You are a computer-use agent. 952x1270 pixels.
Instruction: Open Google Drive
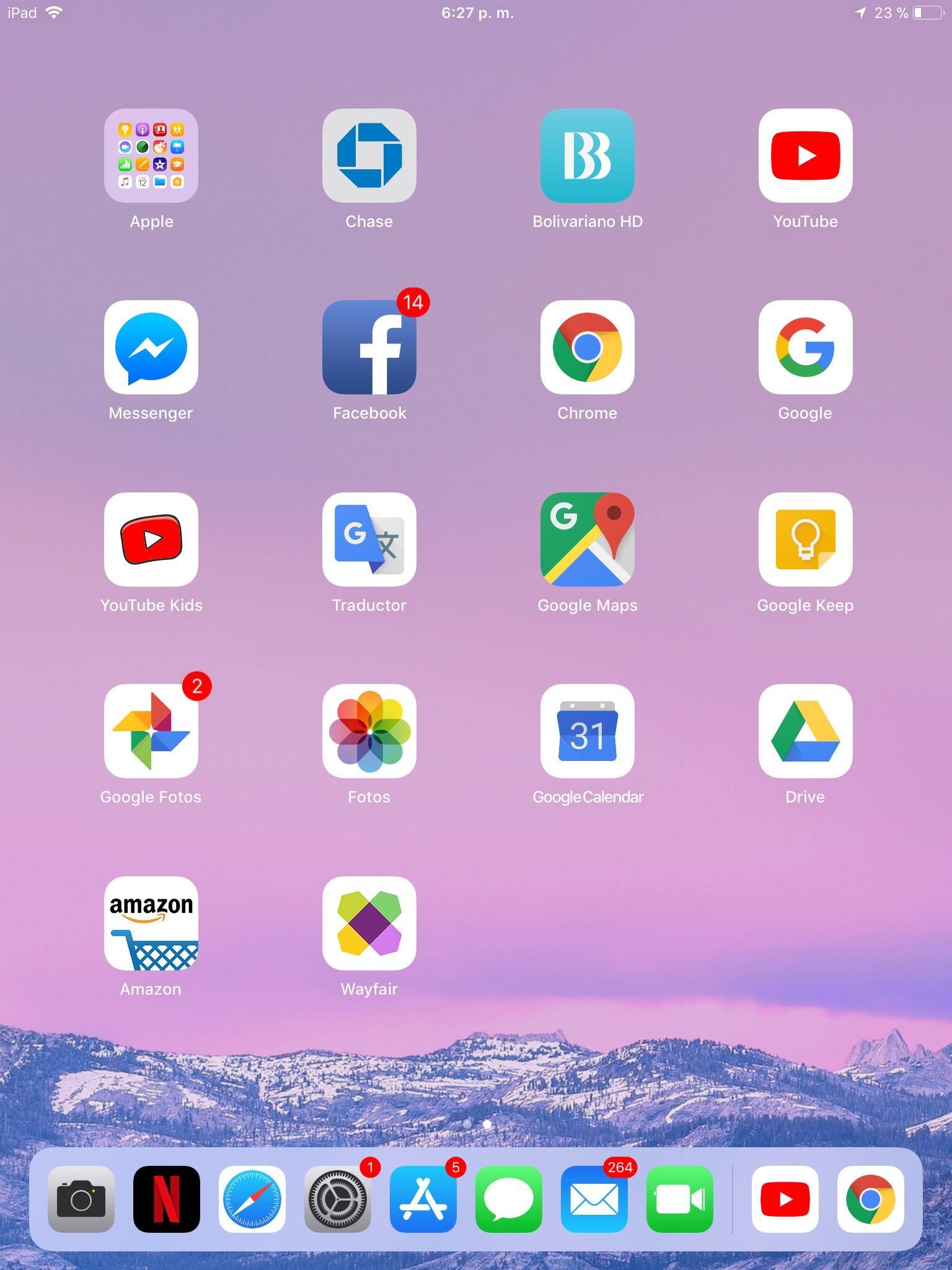click(x=805, y=731)
